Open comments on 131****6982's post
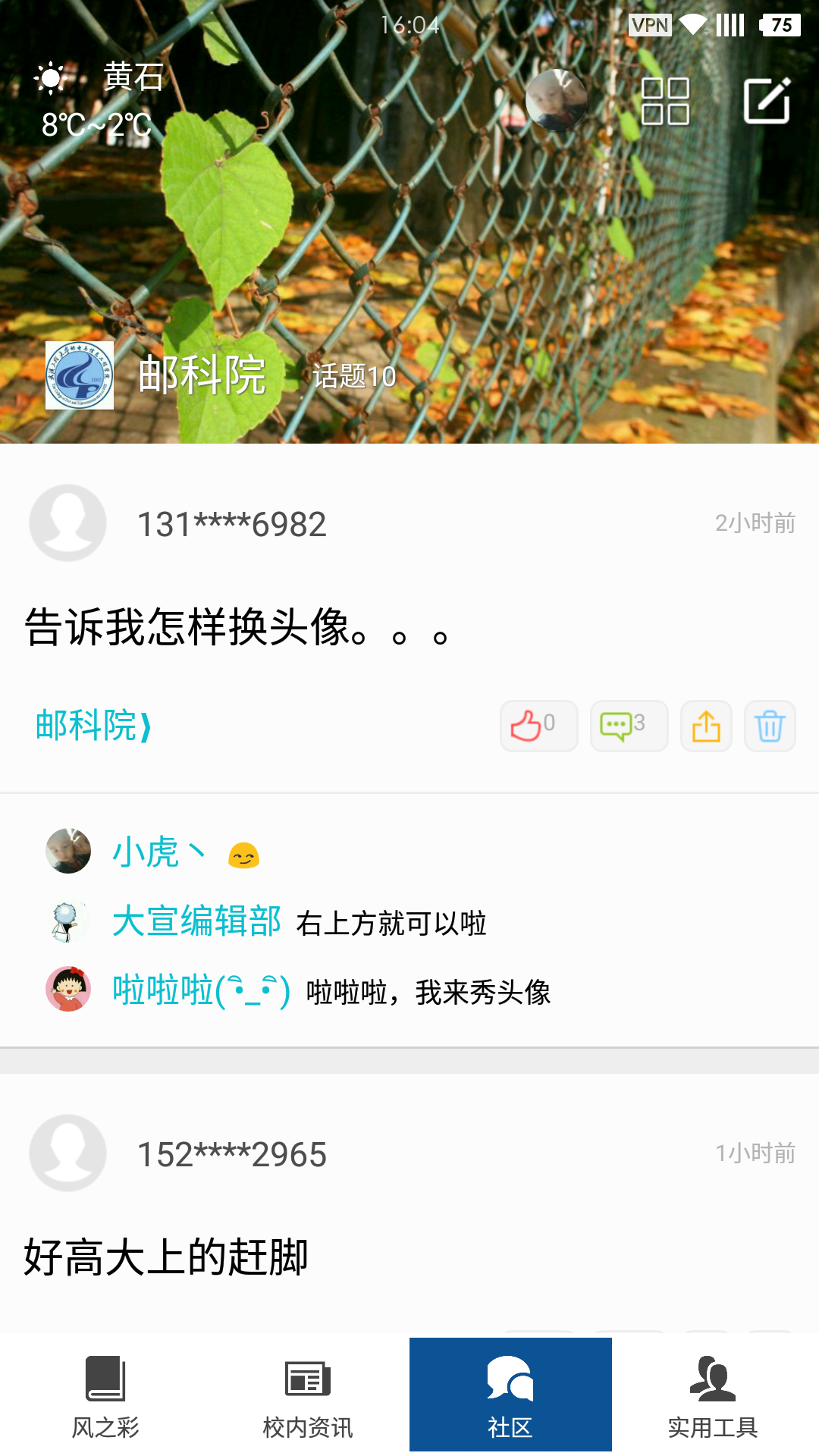 click(629, 726)
